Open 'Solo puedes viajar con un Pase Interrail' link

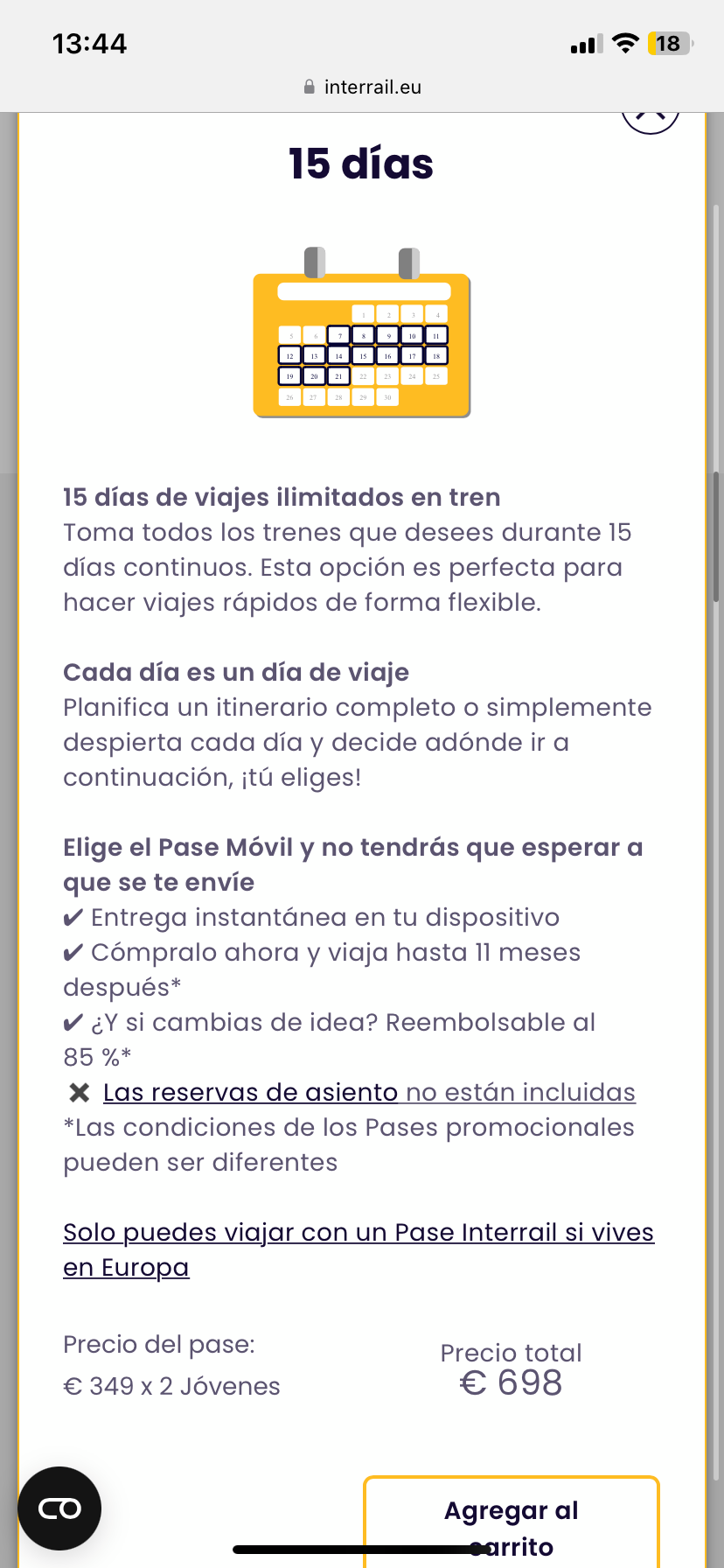(x=359, y=1249)
